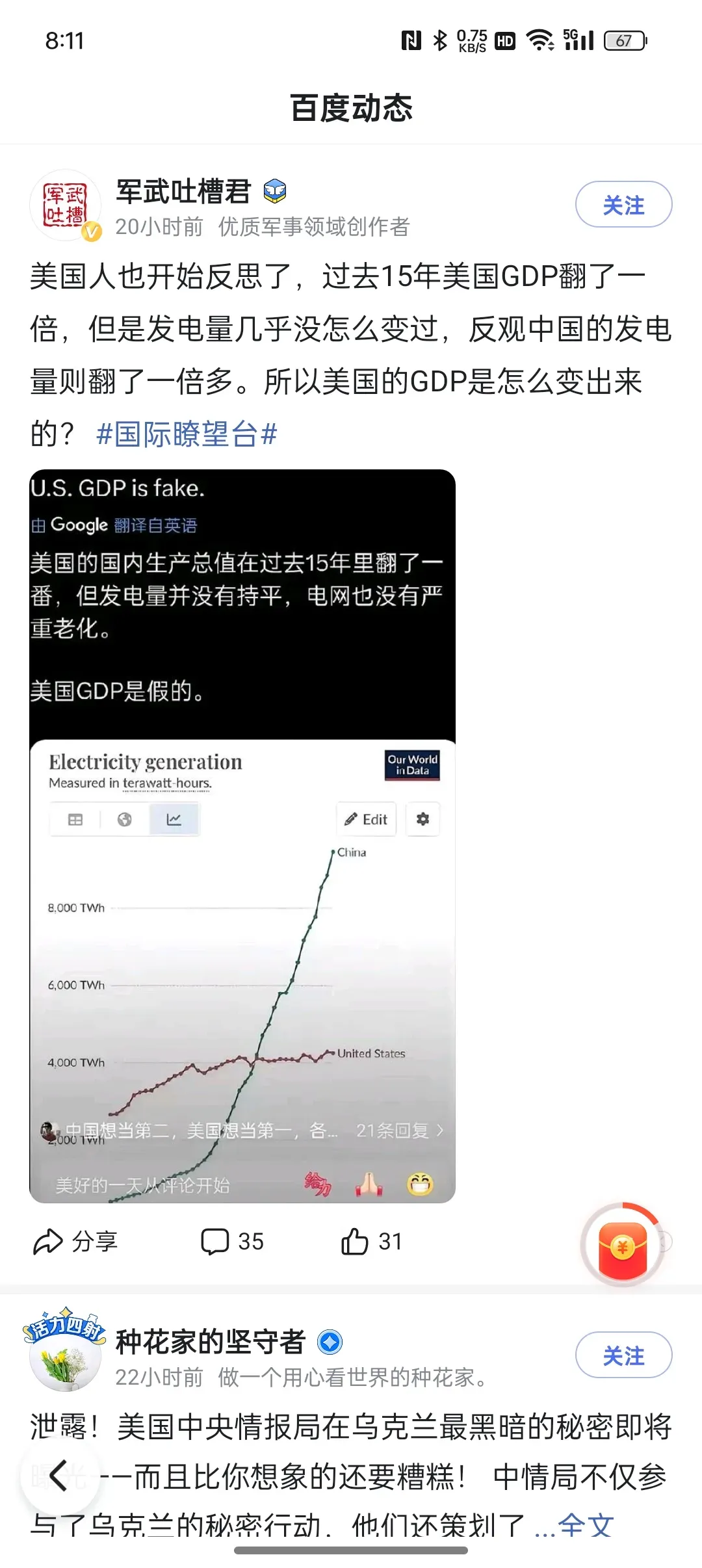Open the U.S. GDP electricity chart image
Screen dimensions: 702x1568
(x=242, y=835)
